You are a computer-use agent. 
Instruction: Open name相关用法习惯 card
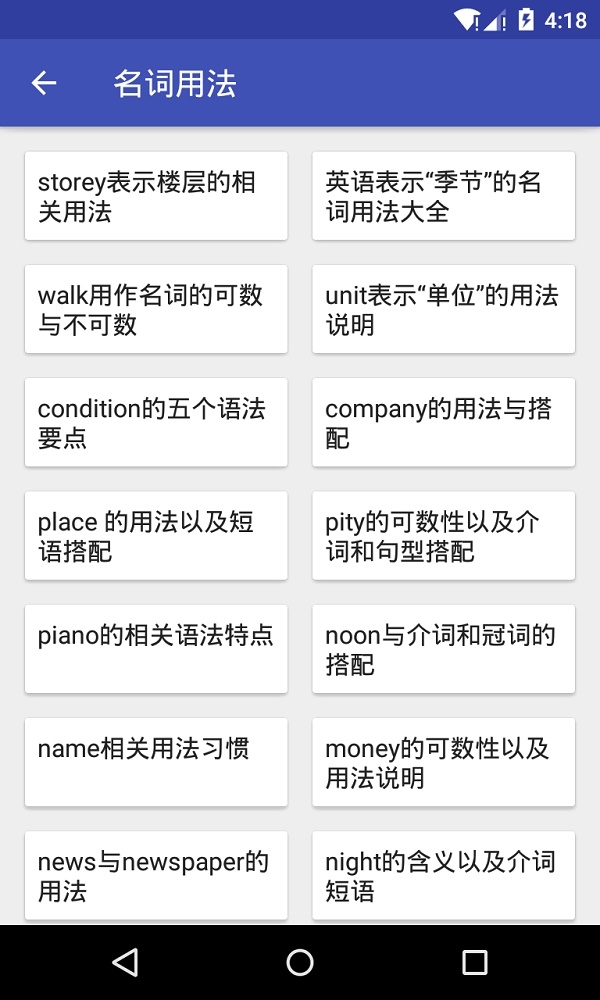(156, 762)
